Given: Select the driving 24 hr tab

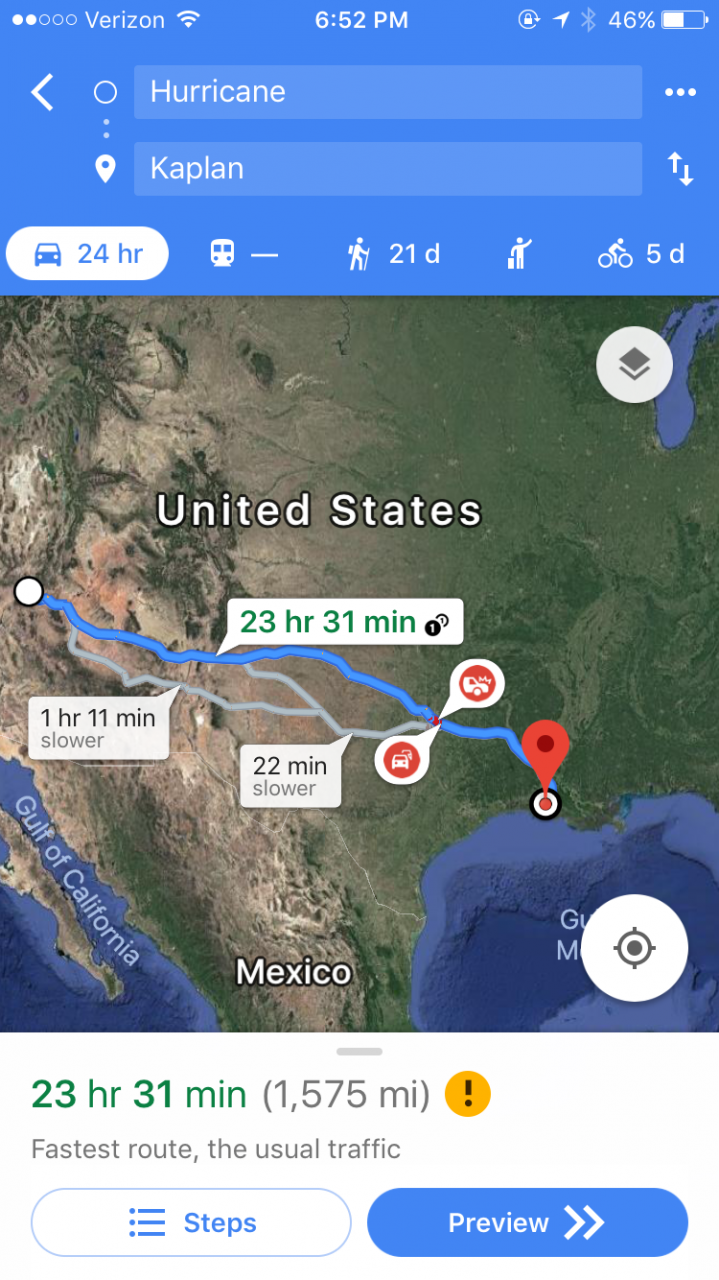Looking at the screenshot, I should 88,254.
